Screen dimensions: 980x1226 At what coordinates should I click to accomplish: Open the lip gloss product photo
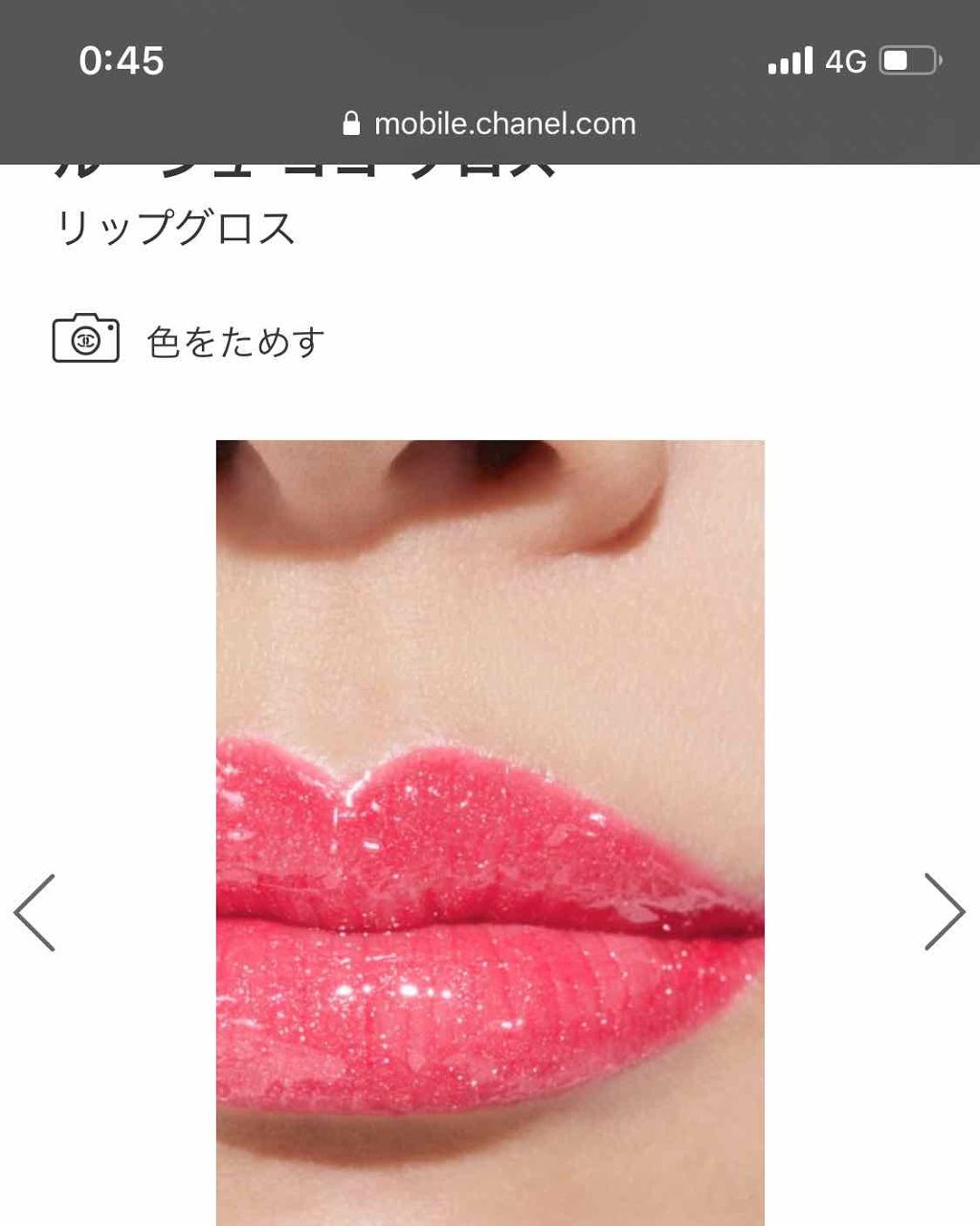[x=490, y=833]
